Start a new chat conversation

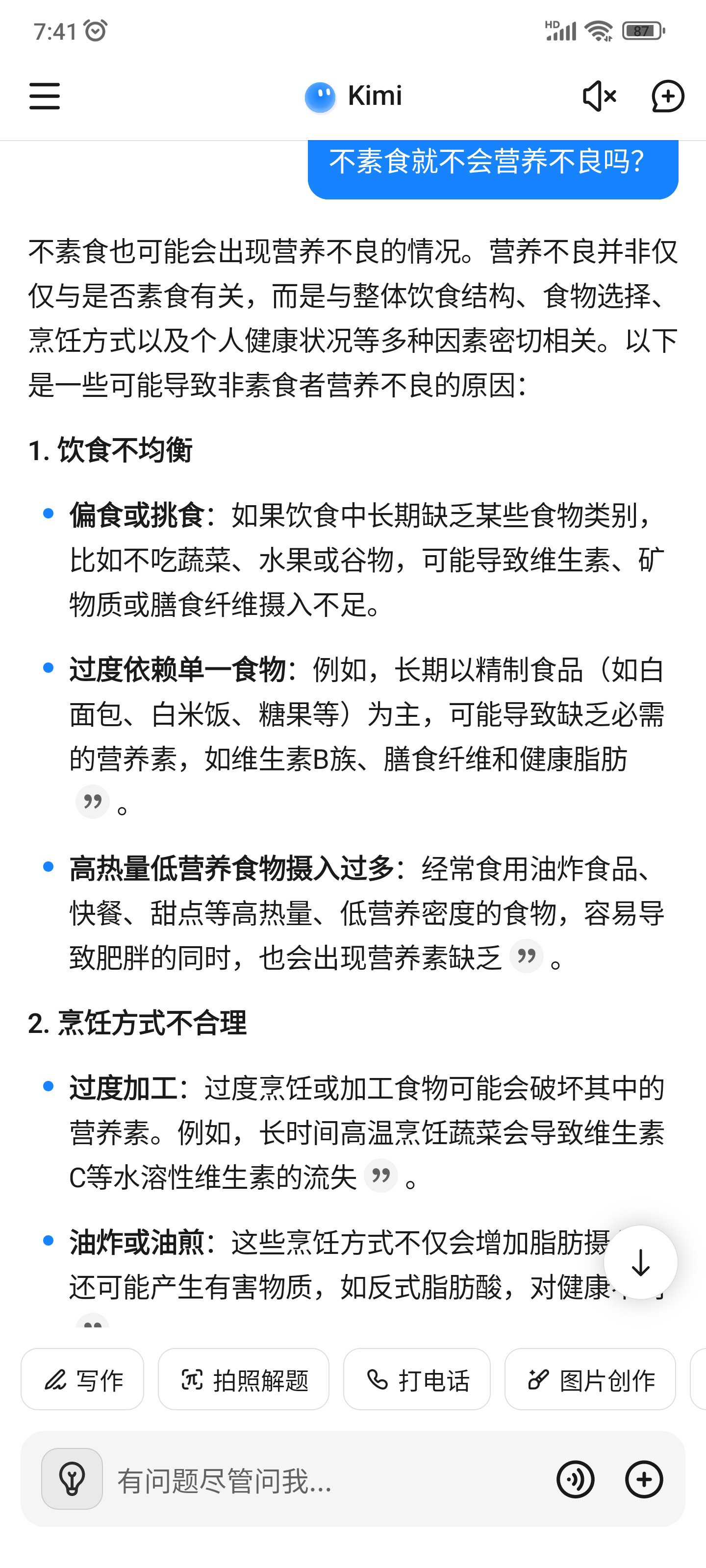[668, 96]
